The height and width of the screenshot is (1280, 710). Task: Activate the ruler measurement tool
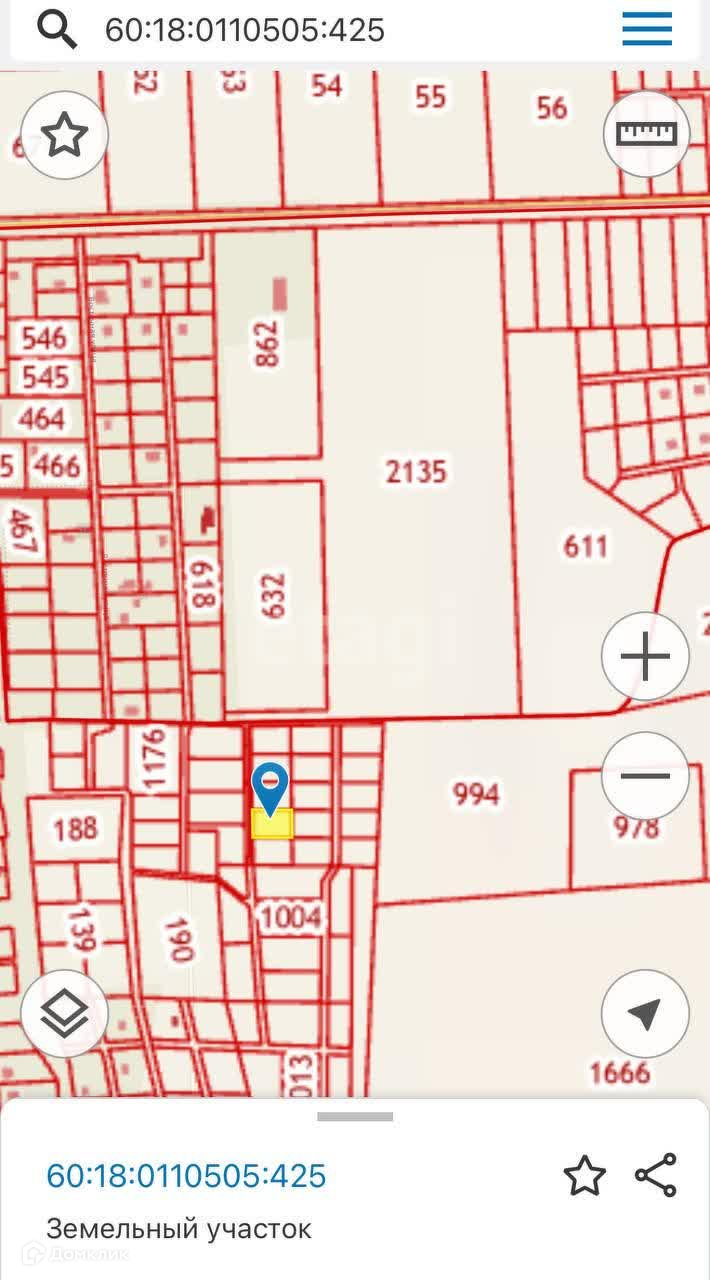click(x=647, y=134)
